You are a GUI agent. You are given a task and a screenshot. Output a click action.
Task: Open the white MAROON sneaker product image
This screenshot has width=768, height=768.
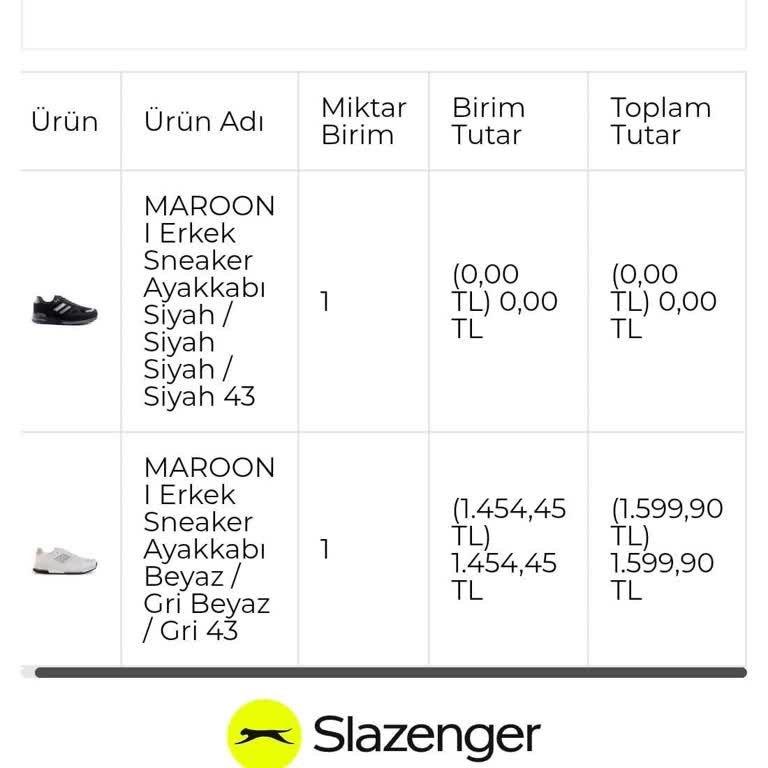[65, 559]
